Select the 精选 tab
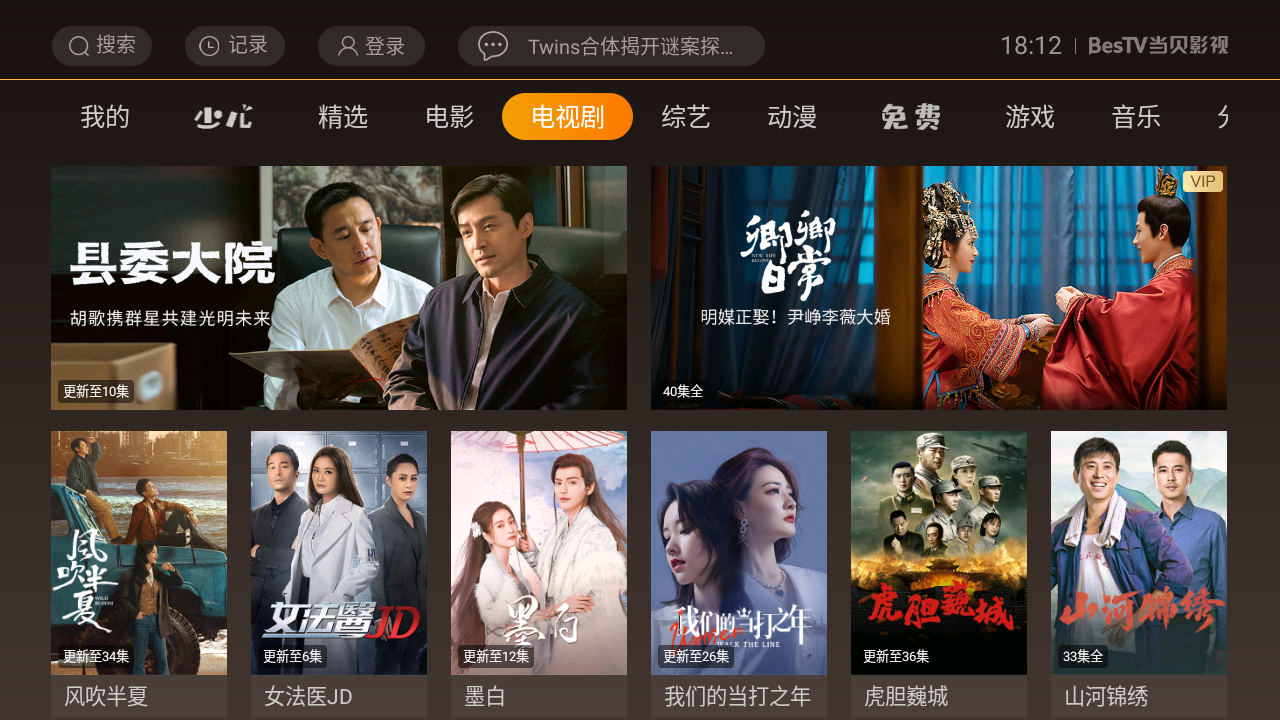This screenshot has height=720, width=1280. [x=343, y=117]
